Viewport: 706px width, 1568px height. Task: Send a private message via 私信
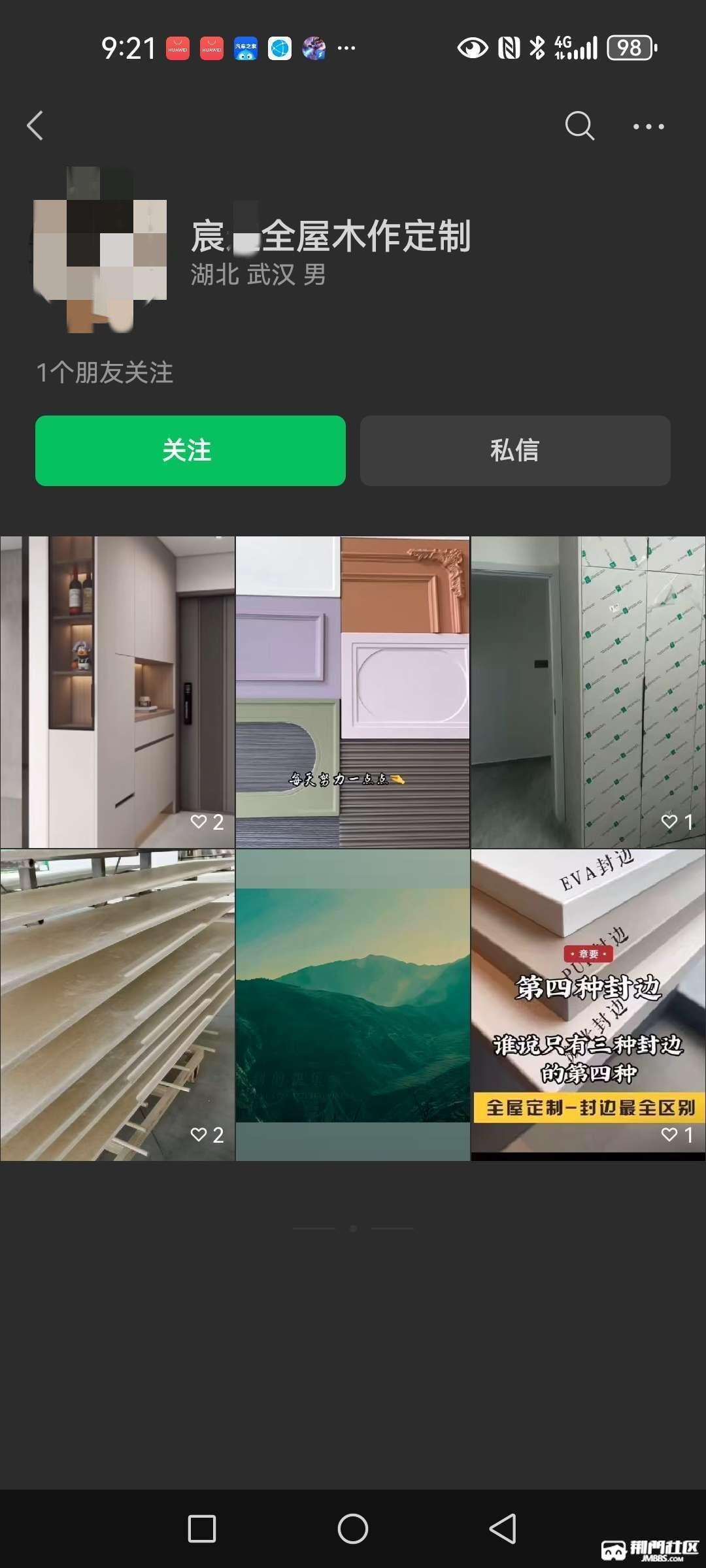coord(515,451)
